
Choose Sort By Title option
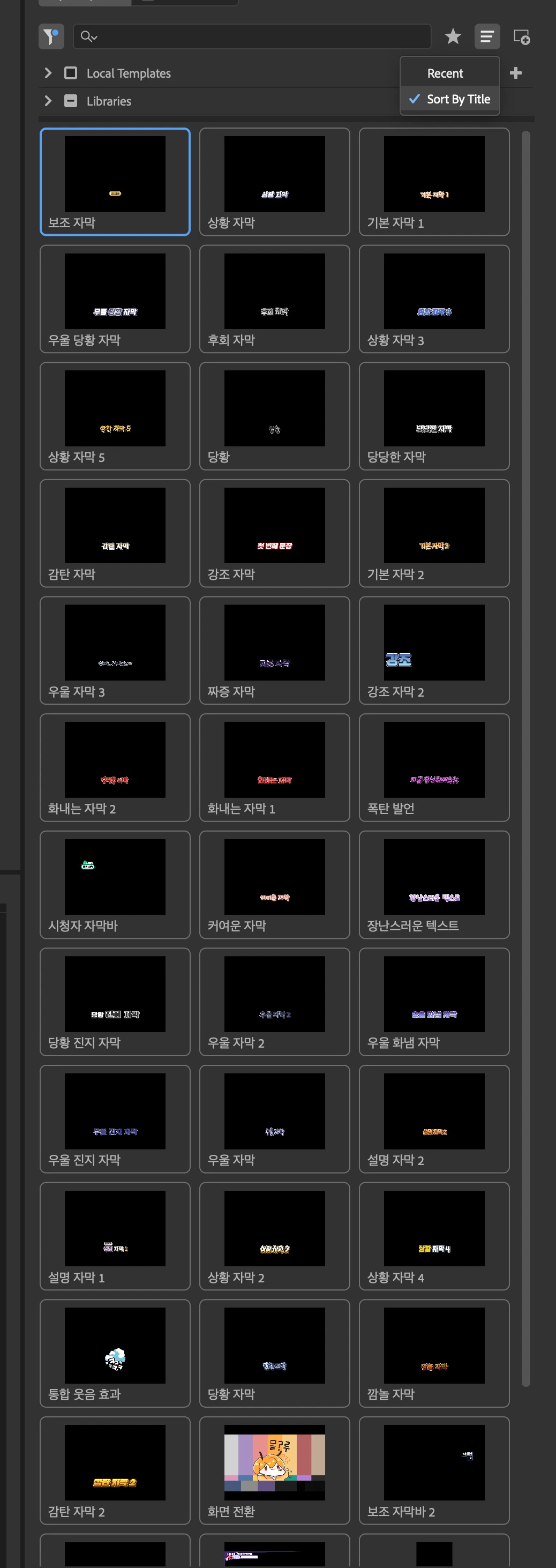tap(457, 99)
